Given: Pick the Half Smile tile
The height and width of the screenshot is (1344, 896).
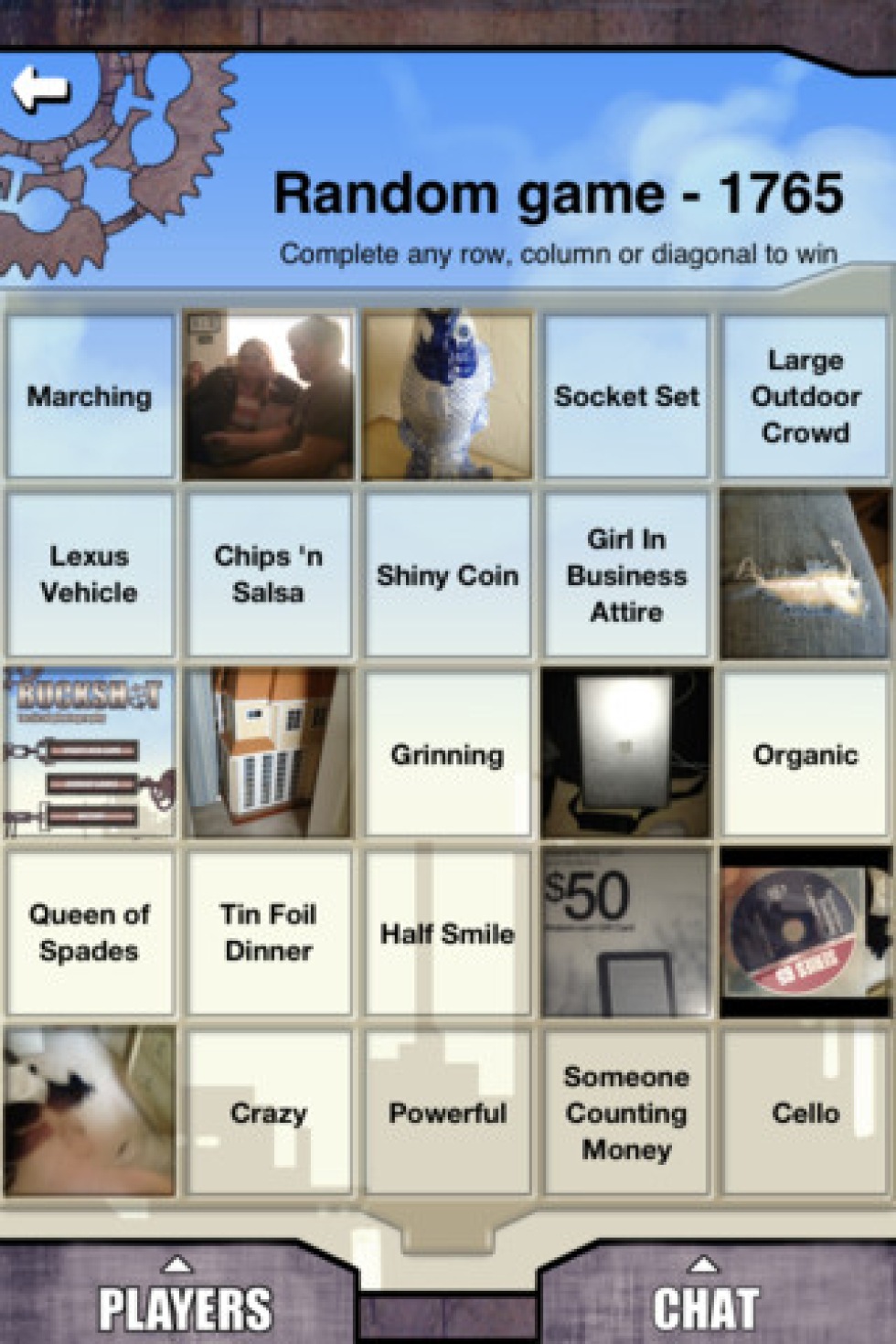Looking at the screenshot, I should 447,933.
